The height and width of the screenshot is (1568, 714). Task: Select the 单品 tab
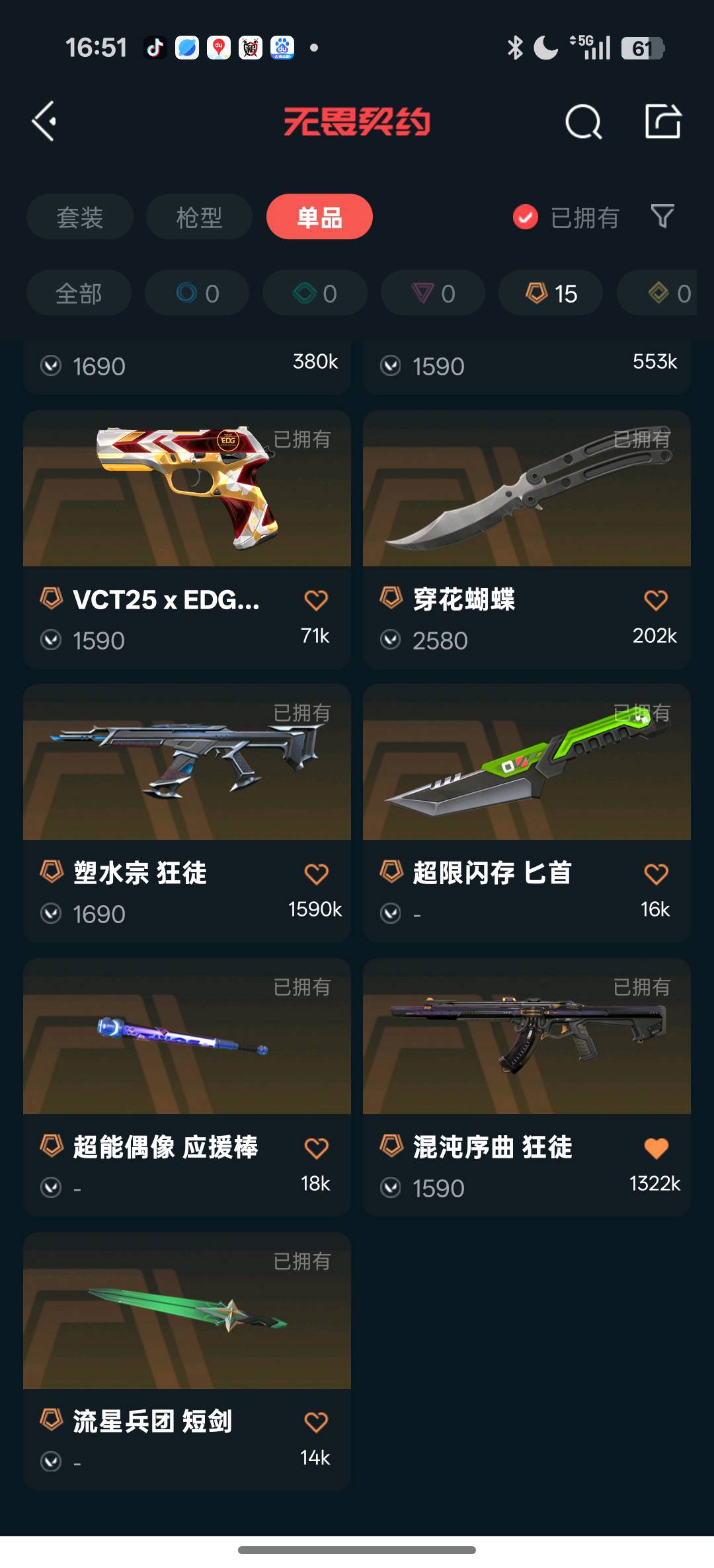tap(319, 217)
